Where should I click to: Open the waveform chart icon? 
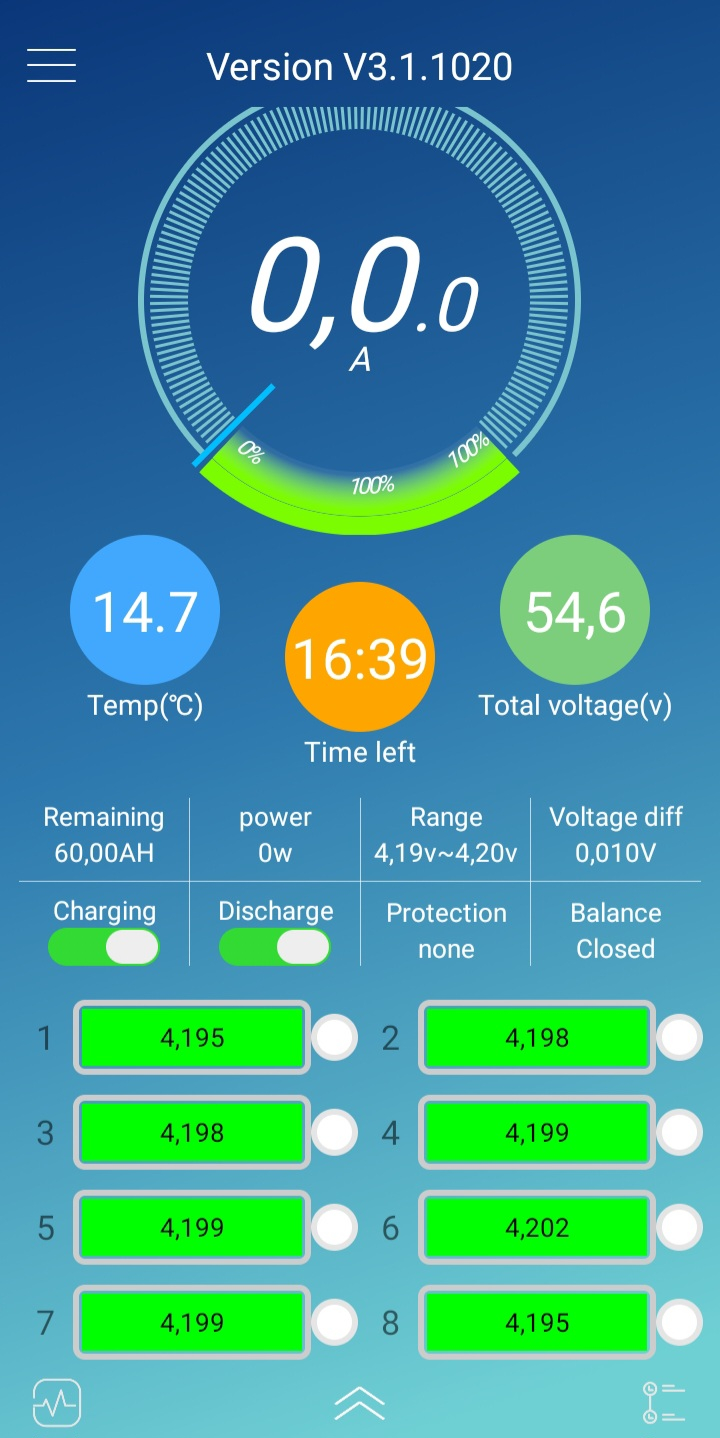pyautogui.click(x=57, y=1402)
